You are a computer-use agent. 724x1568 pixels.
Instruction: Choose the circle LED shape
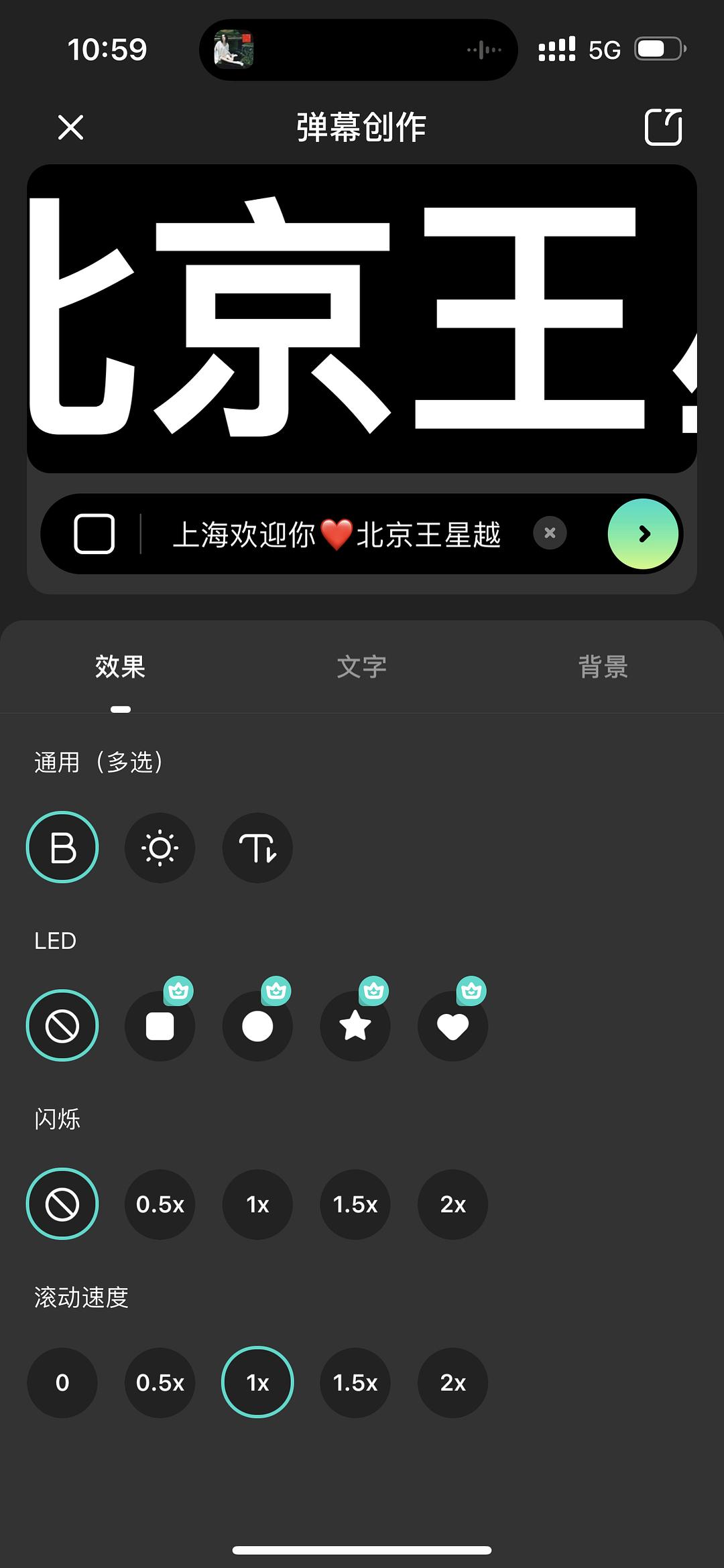pos(257,1026)
